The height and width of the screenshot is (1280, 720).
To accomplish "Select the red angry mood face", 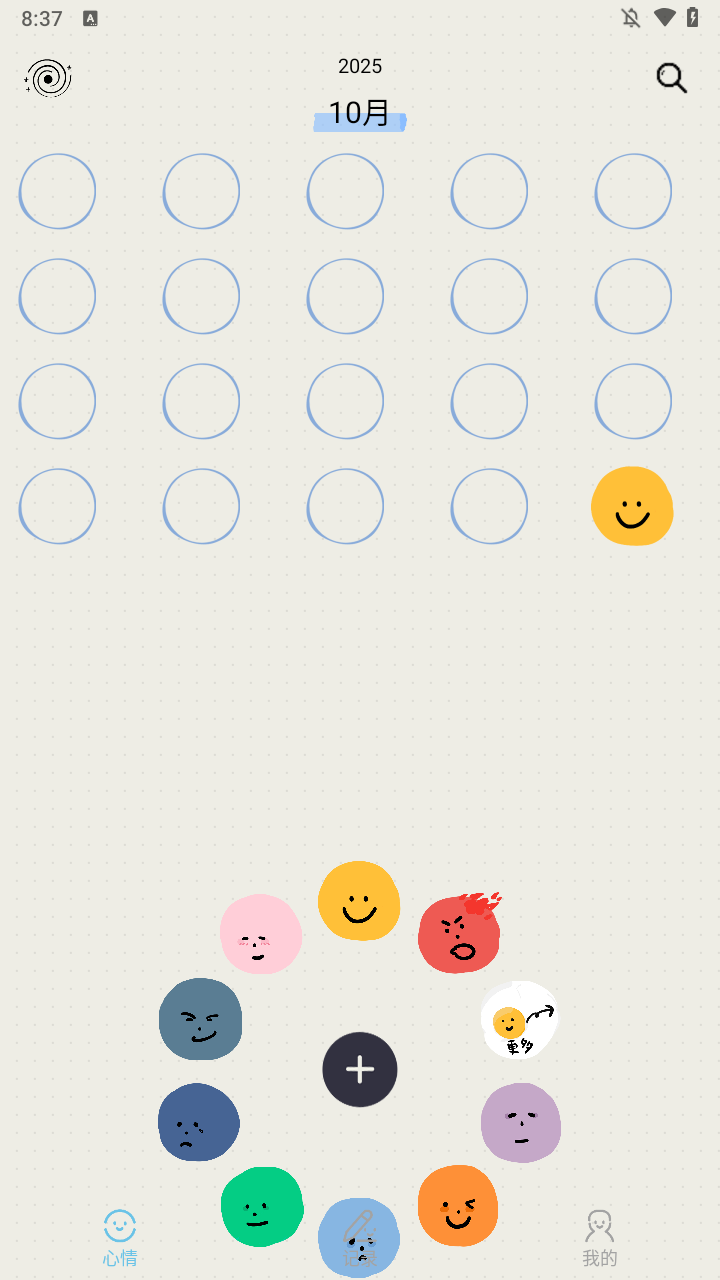I will tap(459, 934).
